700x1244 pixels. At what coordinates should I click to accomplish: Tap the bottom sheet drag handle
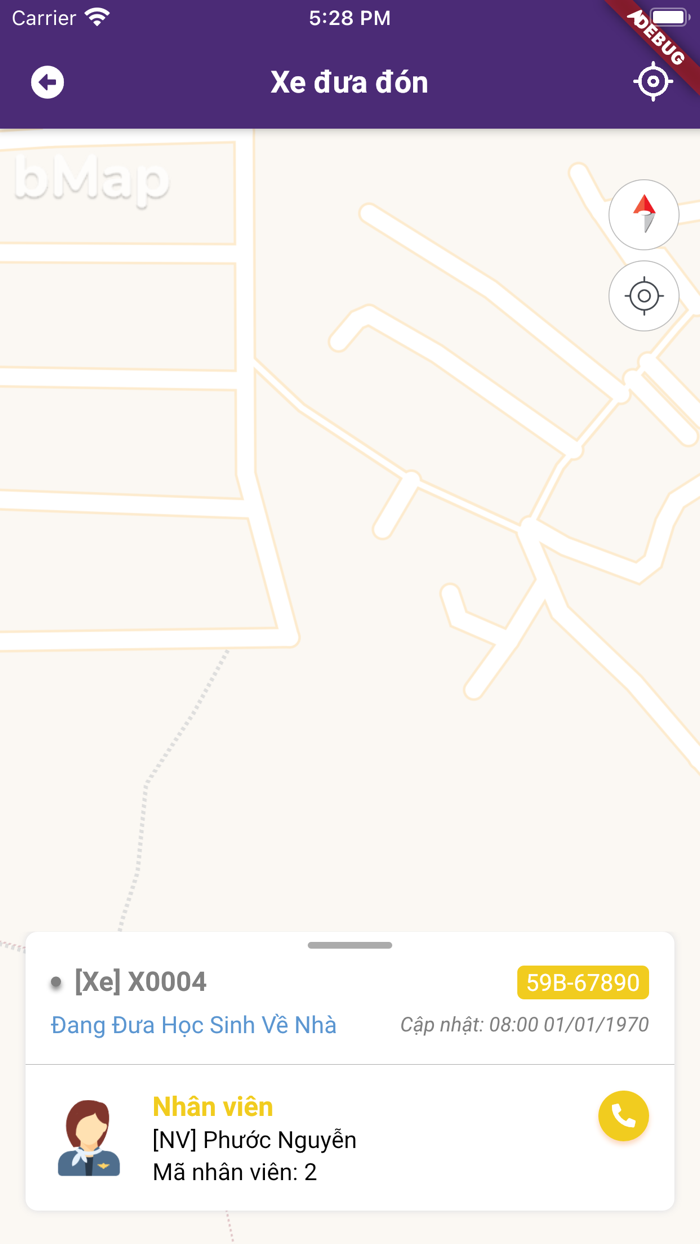coord(350,945)
